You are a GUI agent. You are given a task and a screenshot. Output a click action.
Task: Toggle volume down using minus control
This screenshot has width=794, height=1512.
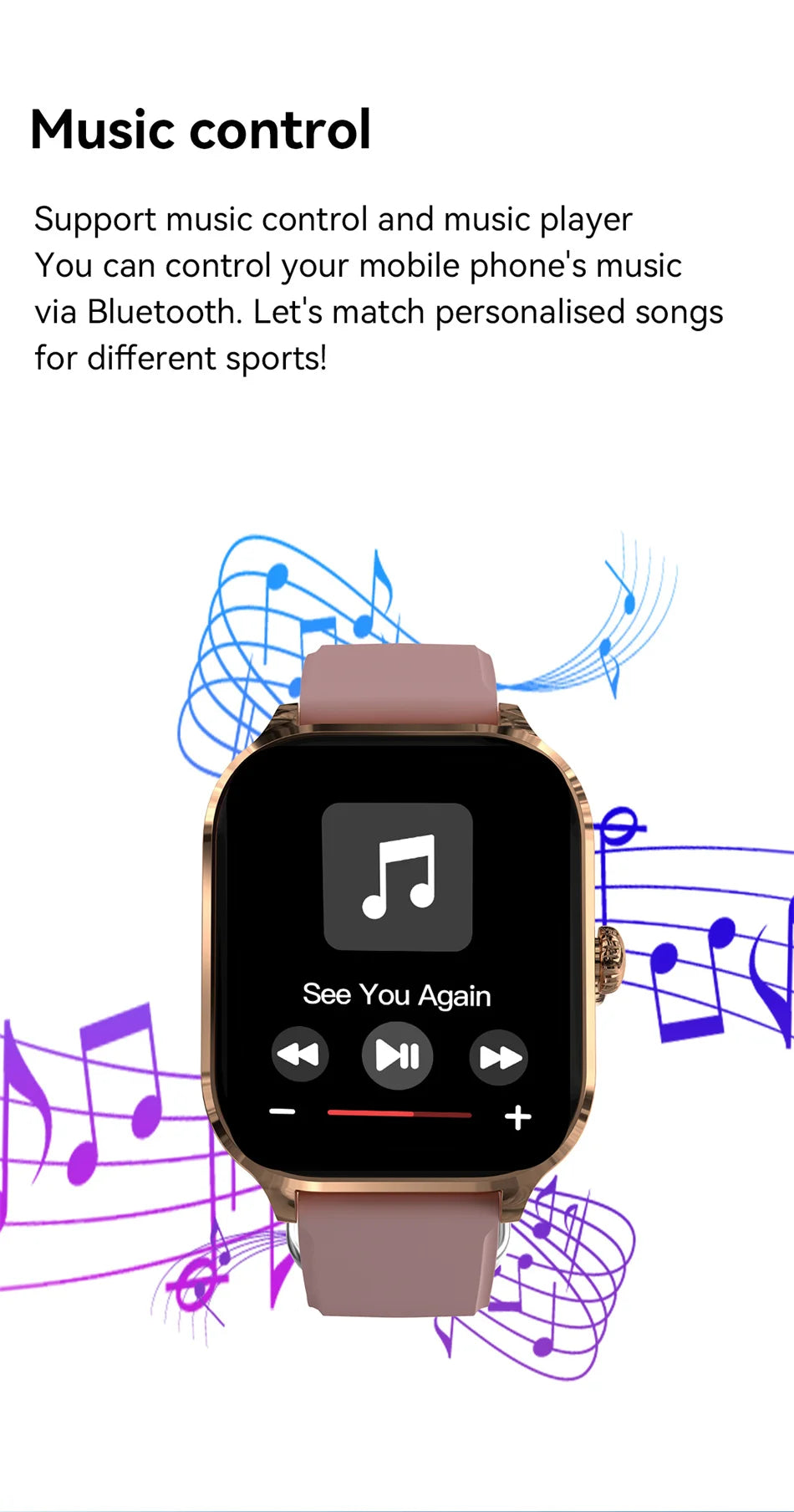point(282,1112)
